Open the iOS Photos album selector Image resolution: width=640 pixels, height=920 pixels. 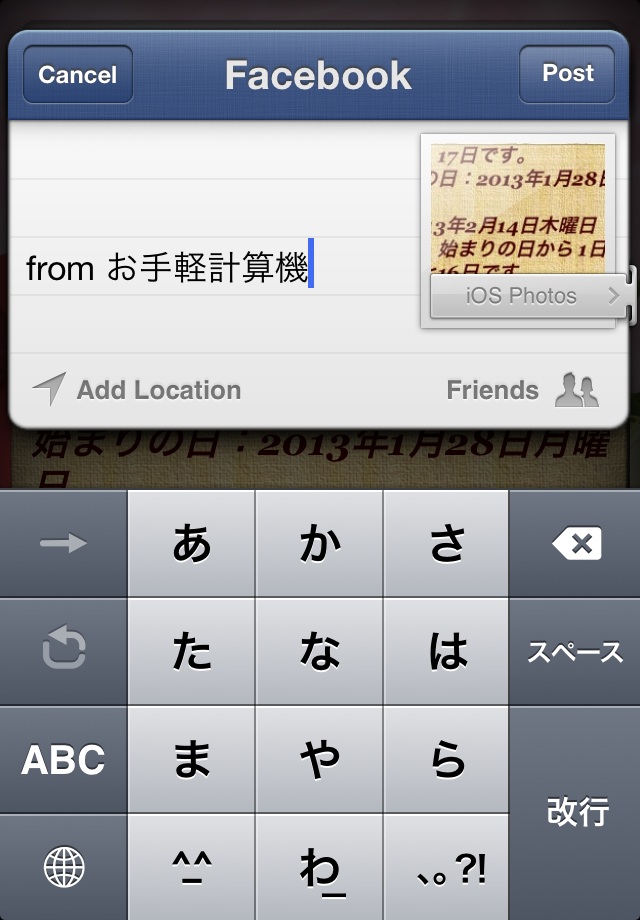pyautogui.click(x=531, y=296)
